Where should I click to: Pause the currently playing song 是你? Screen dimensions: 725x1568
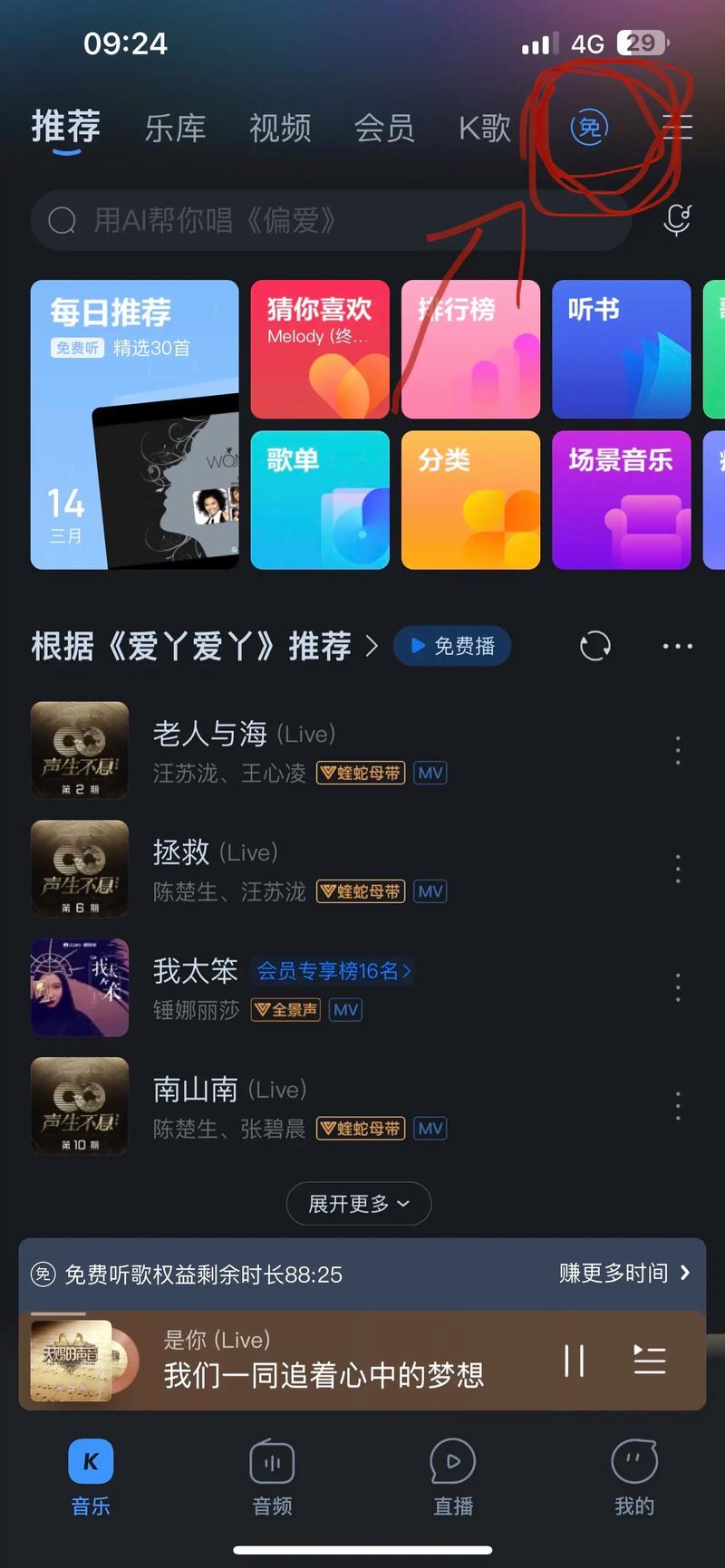pos(574,1361)
